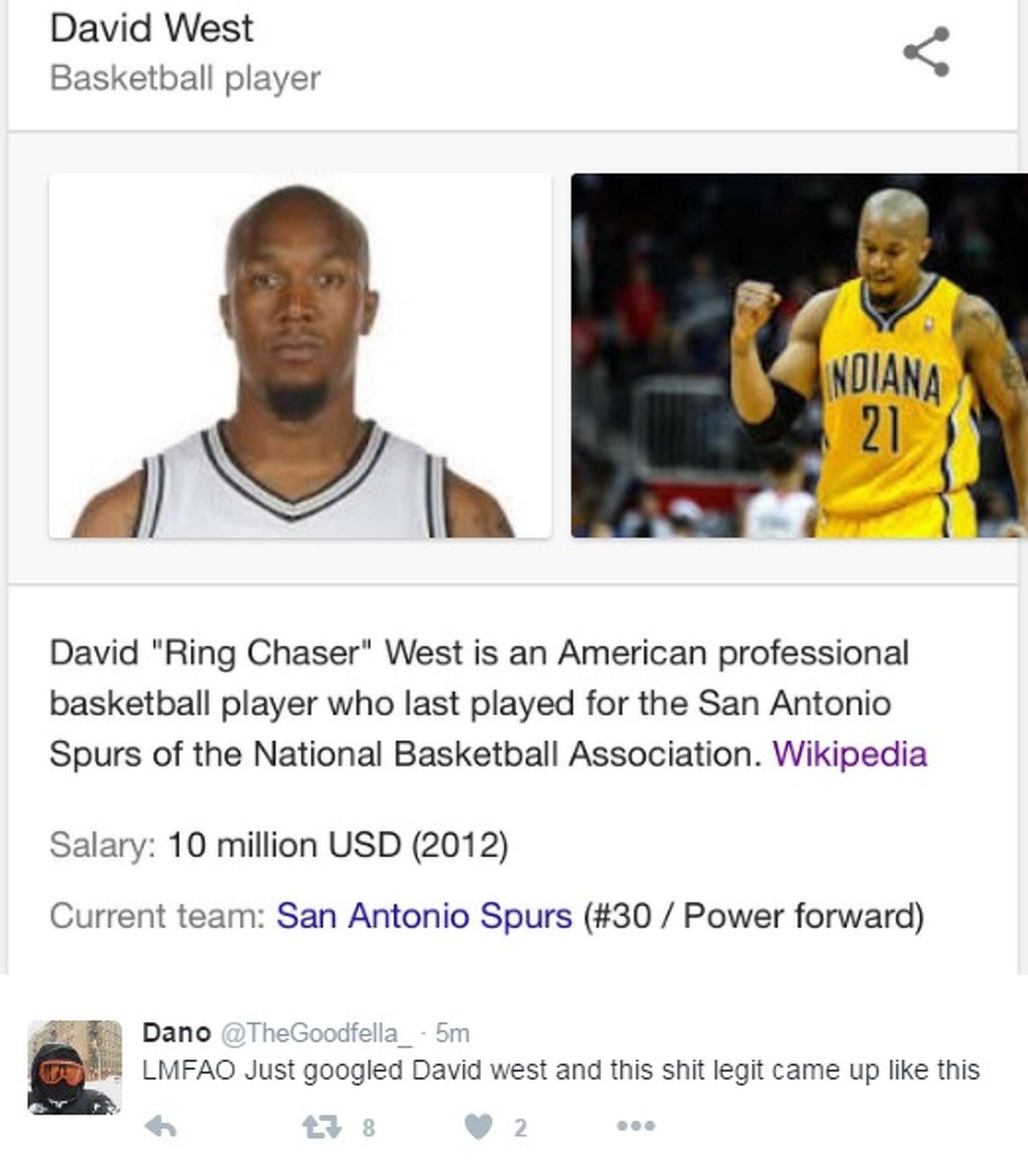This screenshot has height=1176, width=1028.
Task: Visit the @TheGoodfella_ profile
Action: point(316,1034)
